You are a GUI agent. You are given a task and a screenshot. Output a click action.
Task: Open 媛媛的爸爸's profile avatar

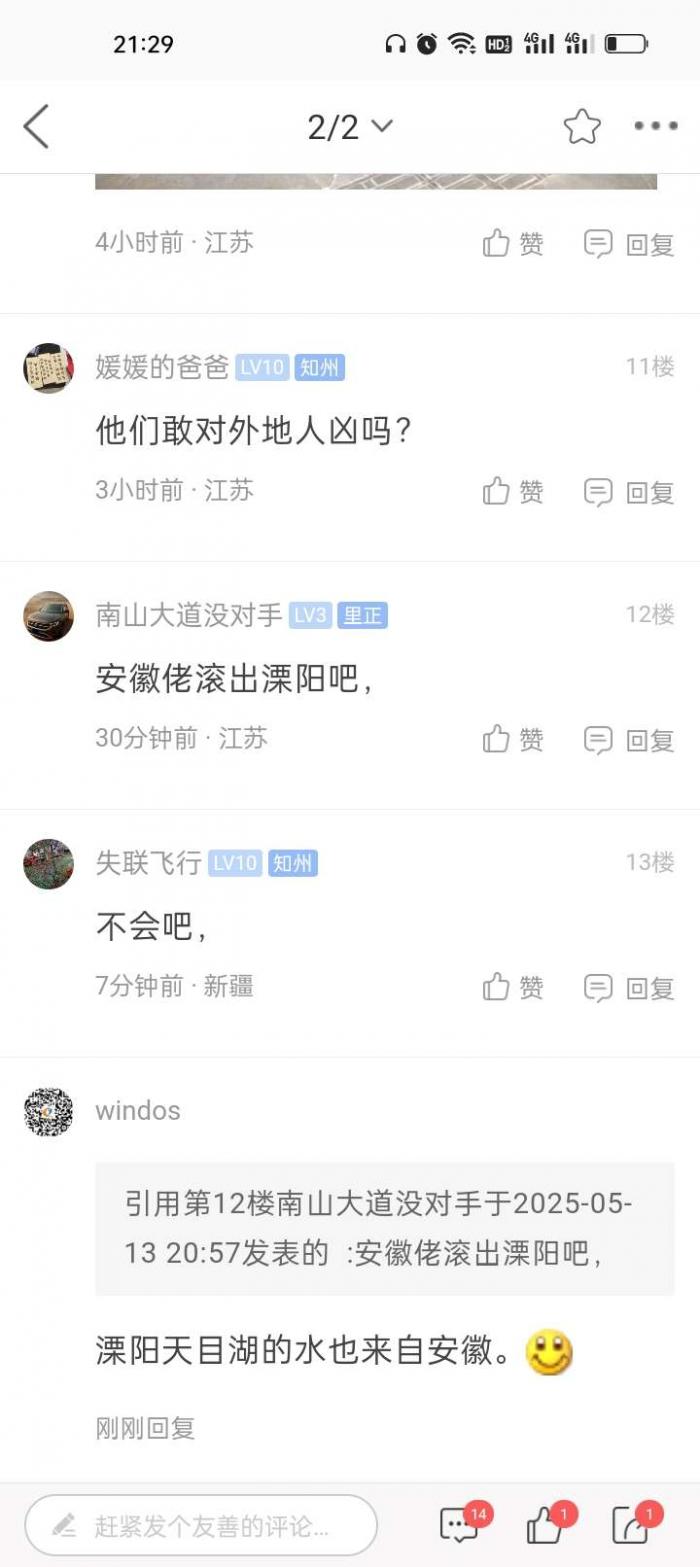point(48,368)
